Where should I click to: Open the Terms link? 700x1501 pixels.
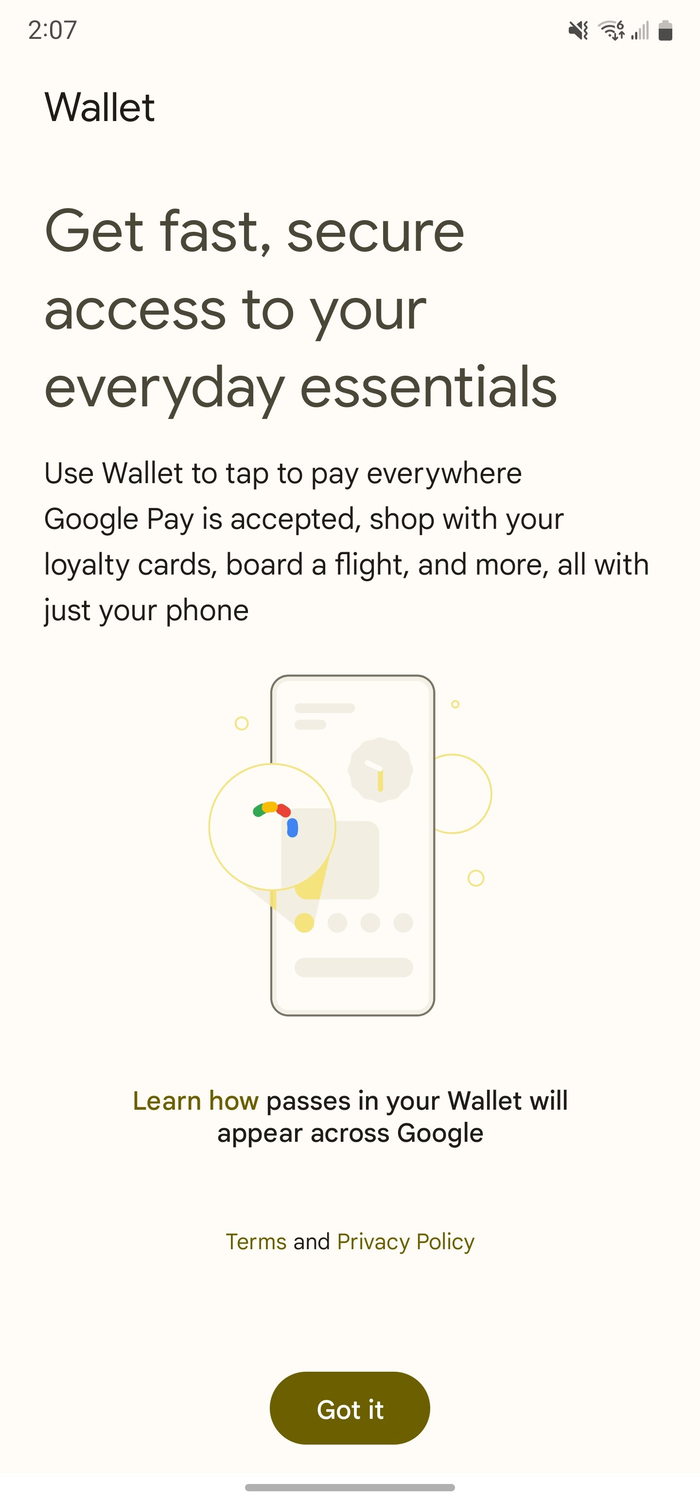coord(256,1241)
